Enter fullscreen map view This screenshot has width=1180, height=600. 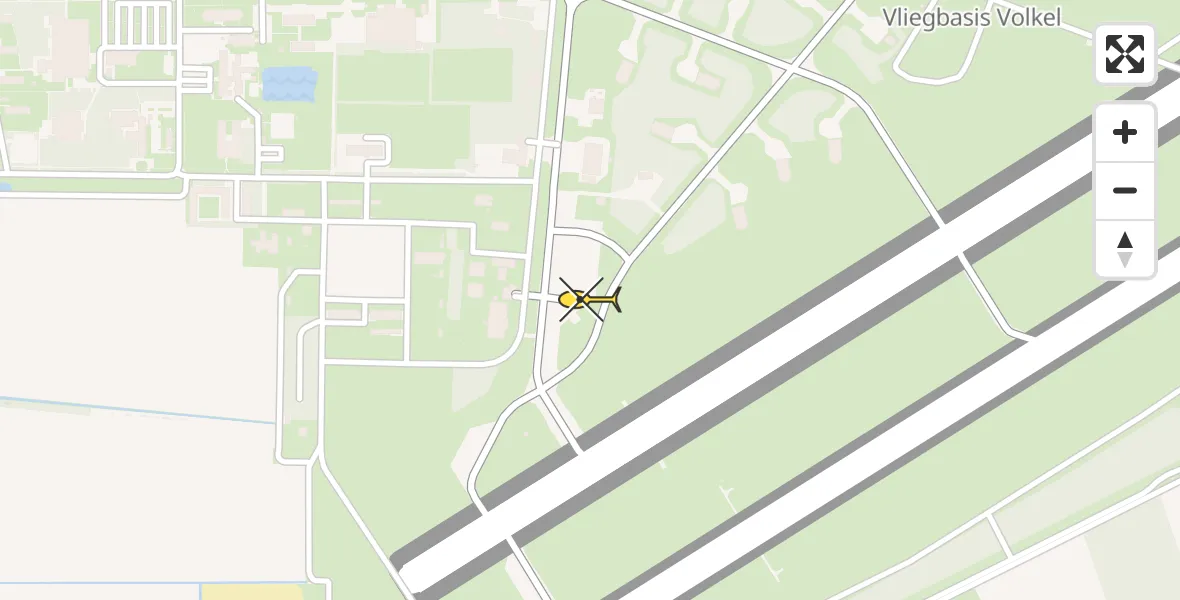[x=1125, y=54]
